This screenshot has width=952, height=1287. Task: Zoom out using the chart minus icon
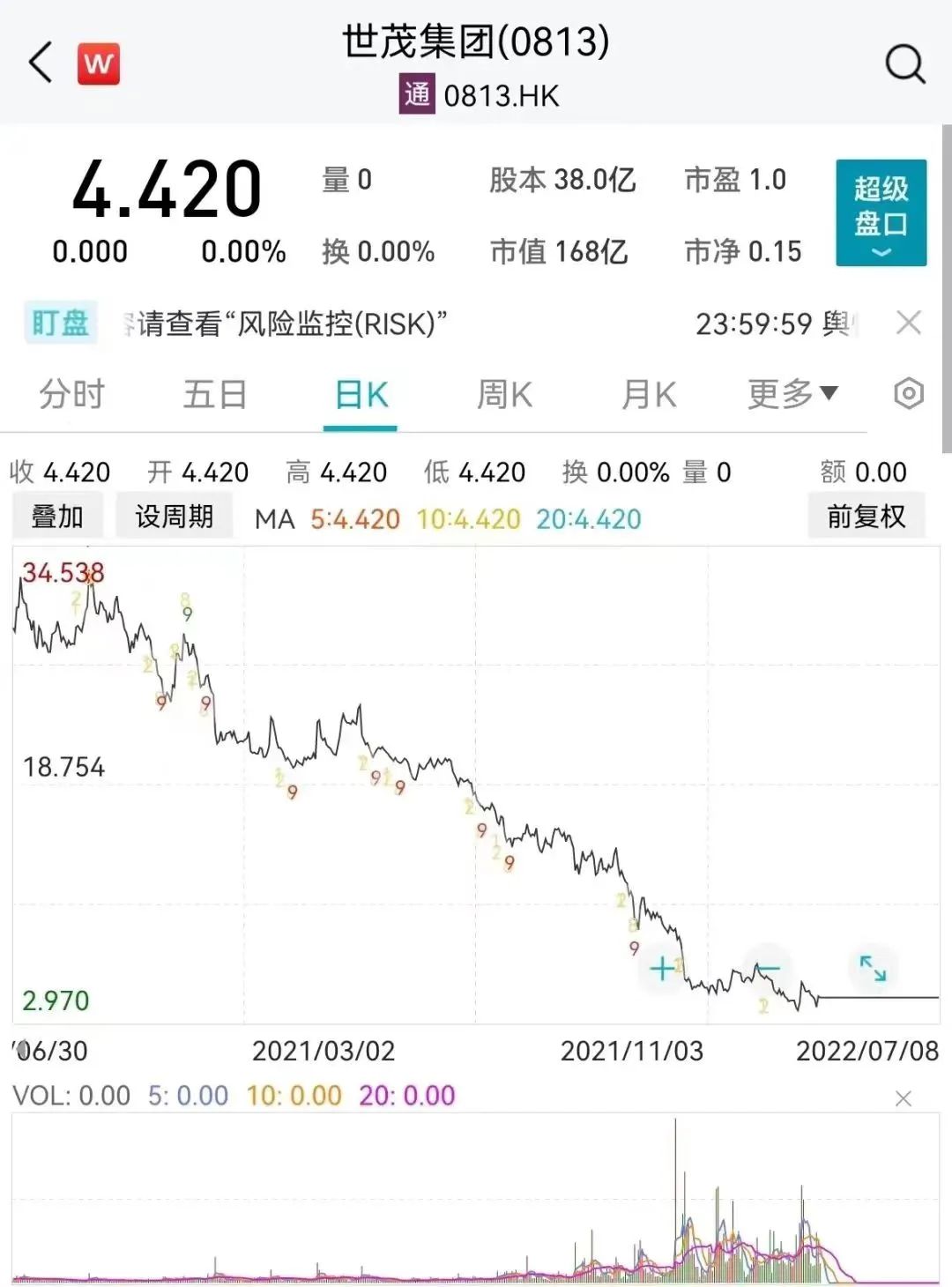click(x=770, y=968)
